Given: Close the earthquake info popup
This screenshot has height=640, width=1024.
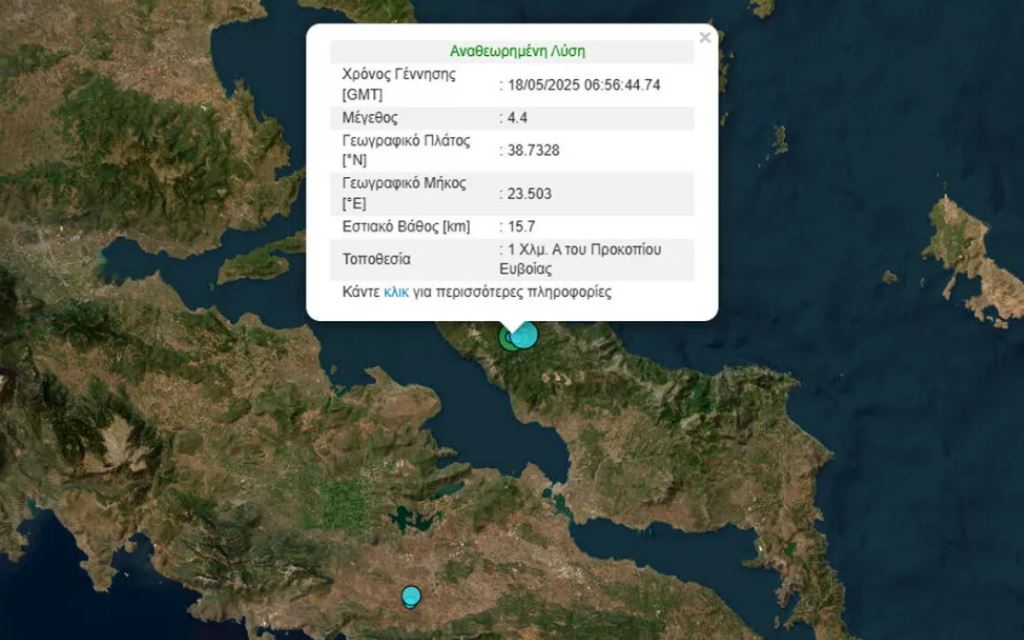Looking at the screenshot, I should click(705, 38).
